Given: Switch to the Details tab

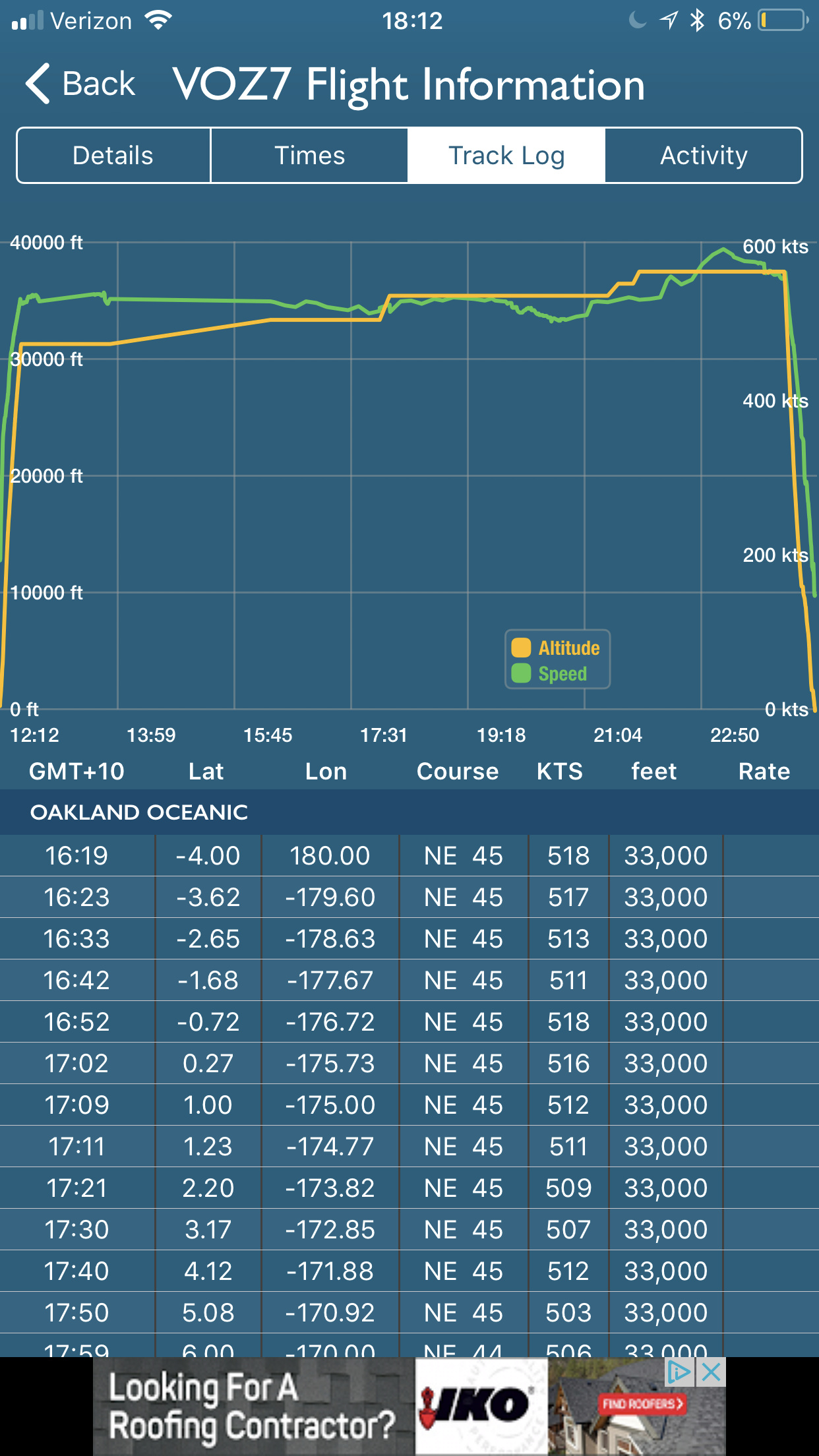Looking at the screenshot, I should tap(113, 156).
